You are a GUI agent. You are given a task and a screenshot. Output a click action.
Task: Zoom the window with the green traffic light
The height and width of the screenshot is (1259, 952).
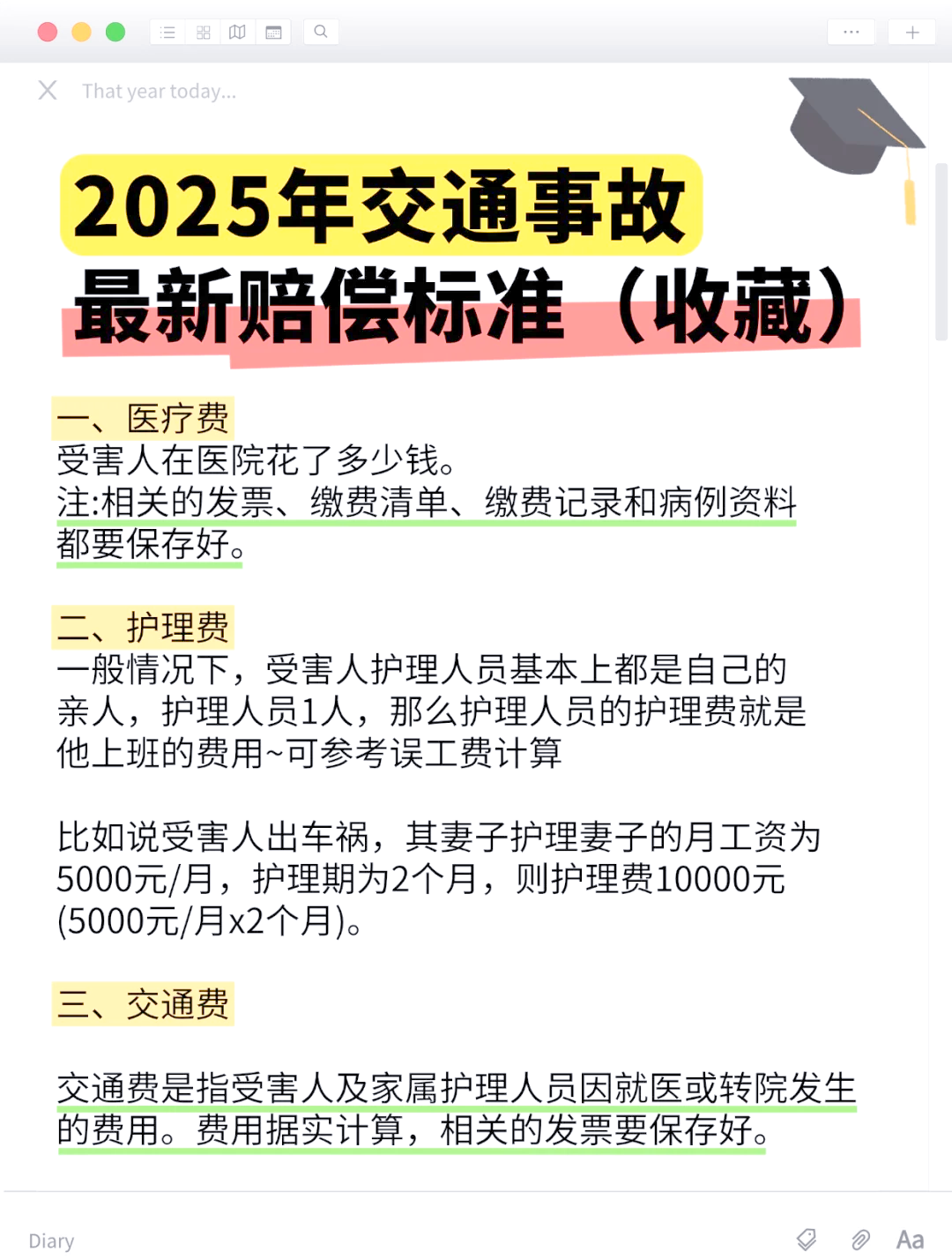click(114, 31)
